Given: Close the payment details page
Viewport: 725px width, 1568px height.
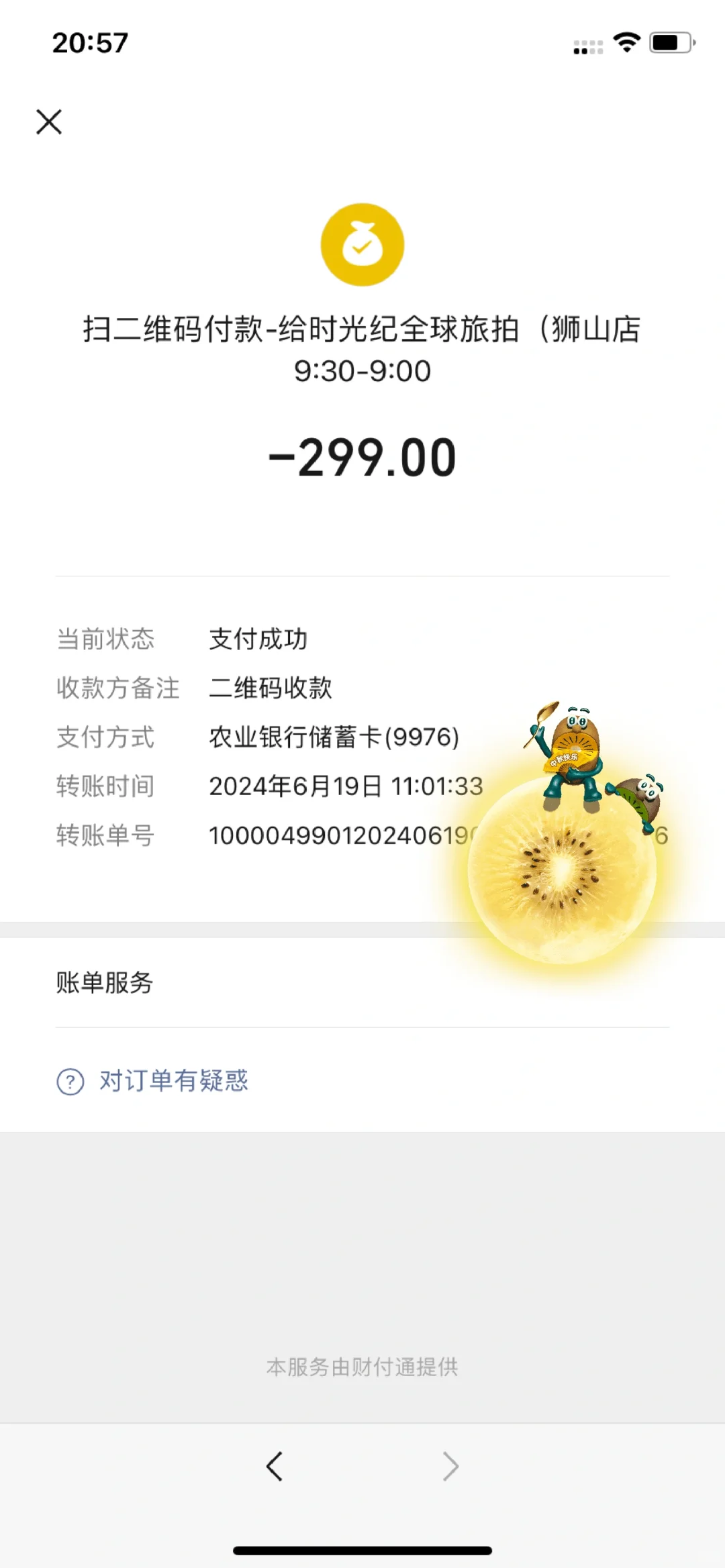Looking at the screenshot, I should tap(49, 122).
